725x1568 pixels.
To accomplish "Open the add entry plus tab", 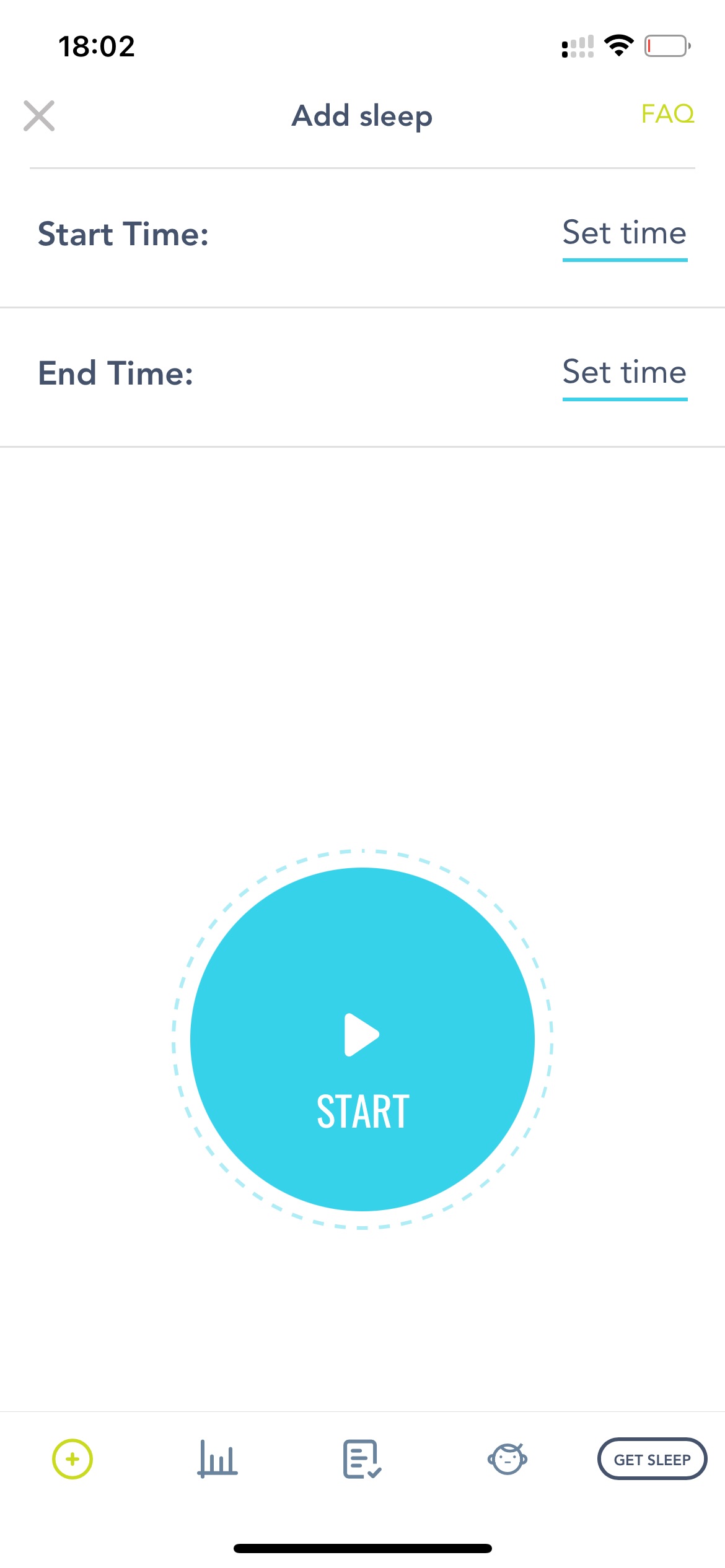I will click(72, 1459).
